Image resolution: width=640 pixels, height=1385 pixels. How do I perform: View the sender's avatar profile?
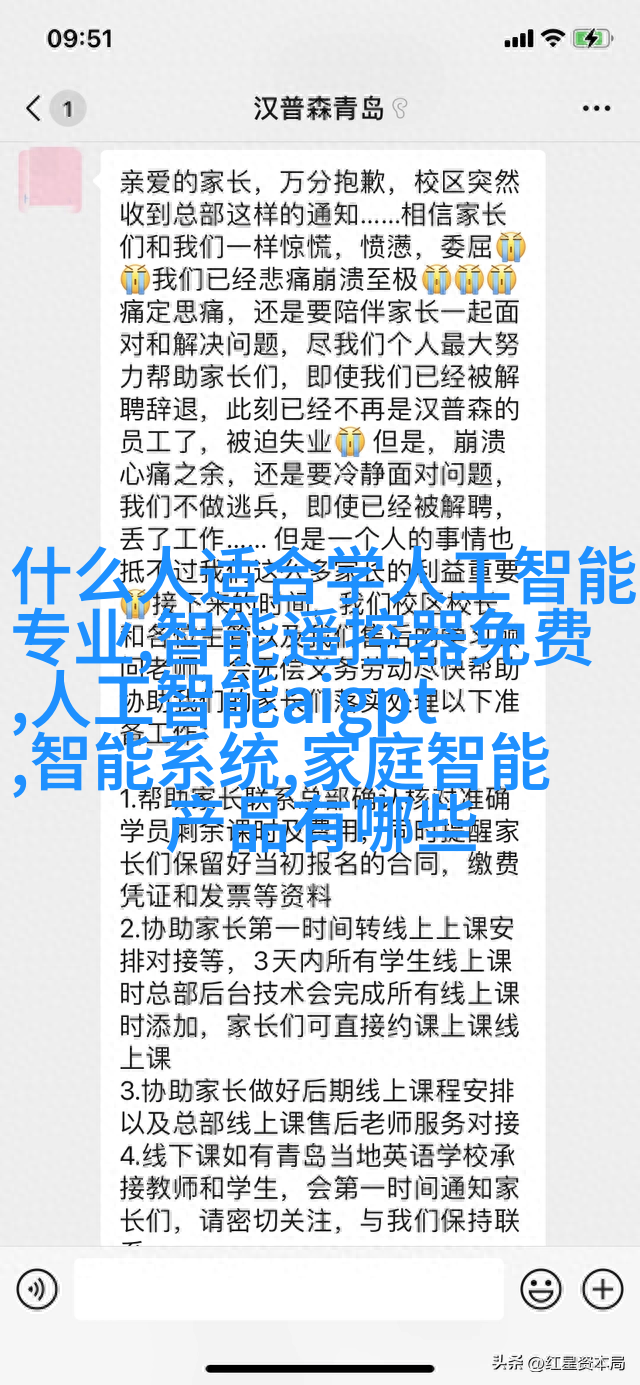50,181
